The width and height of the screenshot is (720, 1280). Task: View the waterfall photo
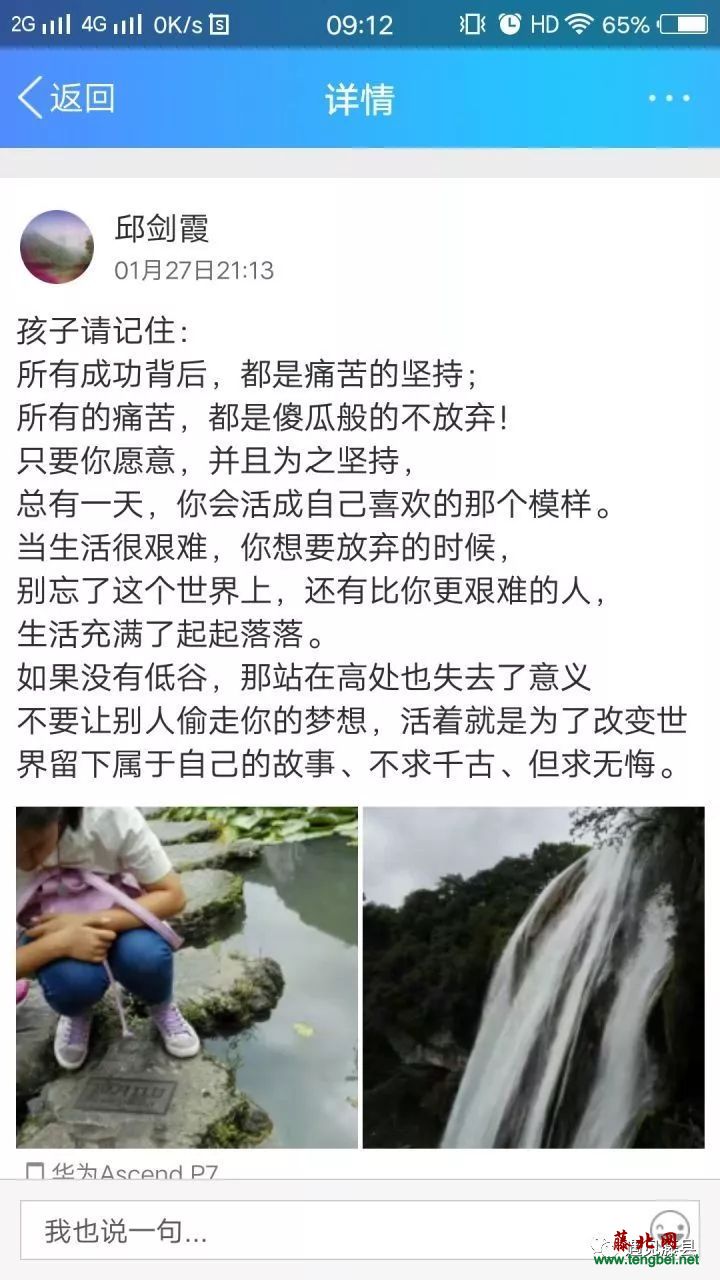(533, 977)
